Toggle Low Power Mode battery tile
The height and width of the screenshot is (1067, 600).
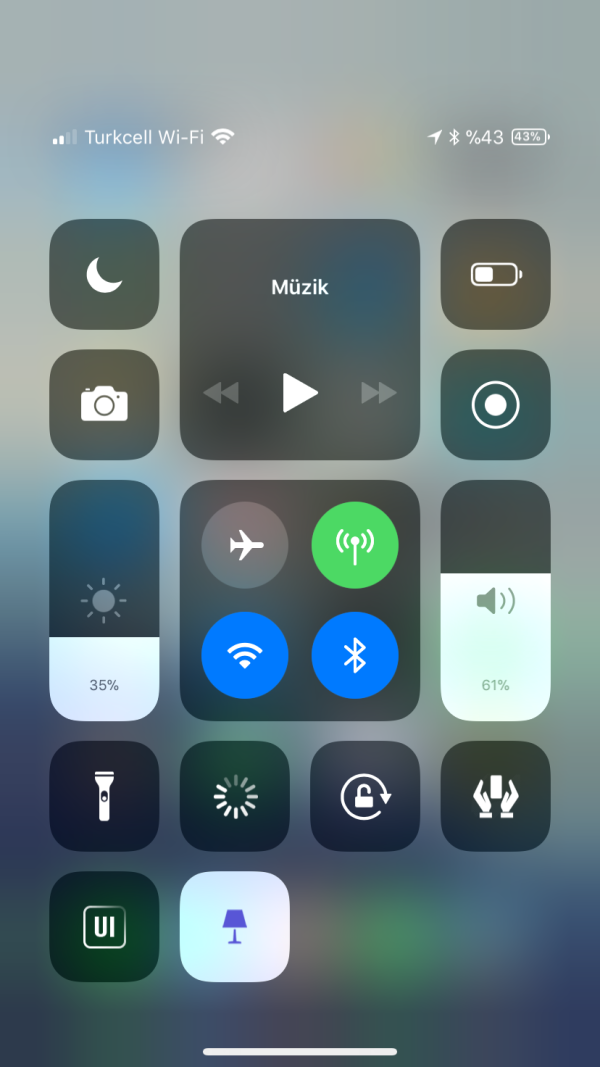[495, 274]
